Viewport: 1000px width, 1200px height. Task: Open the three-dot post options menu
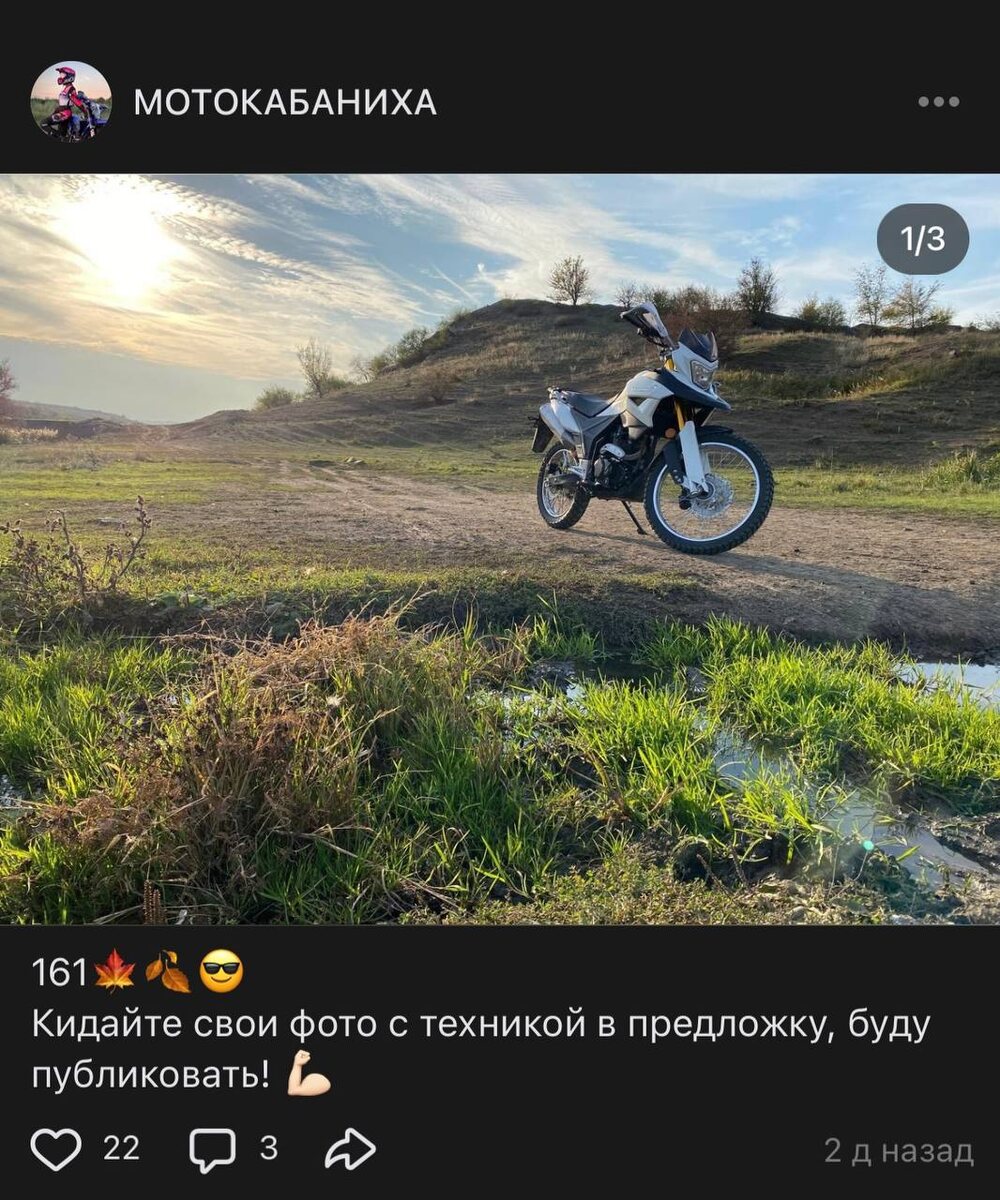(x=936, y=100)
